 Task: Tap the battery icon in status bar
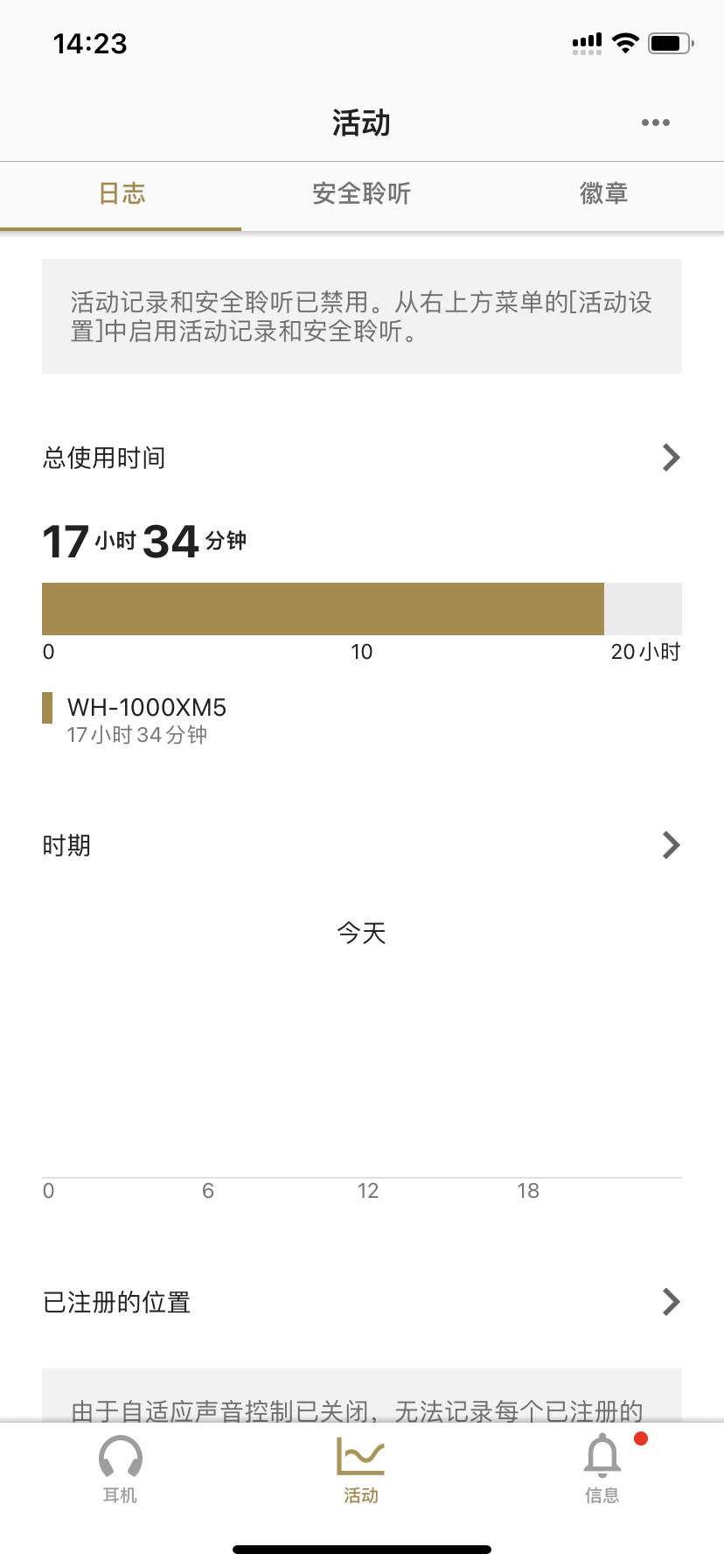(670, 42)
